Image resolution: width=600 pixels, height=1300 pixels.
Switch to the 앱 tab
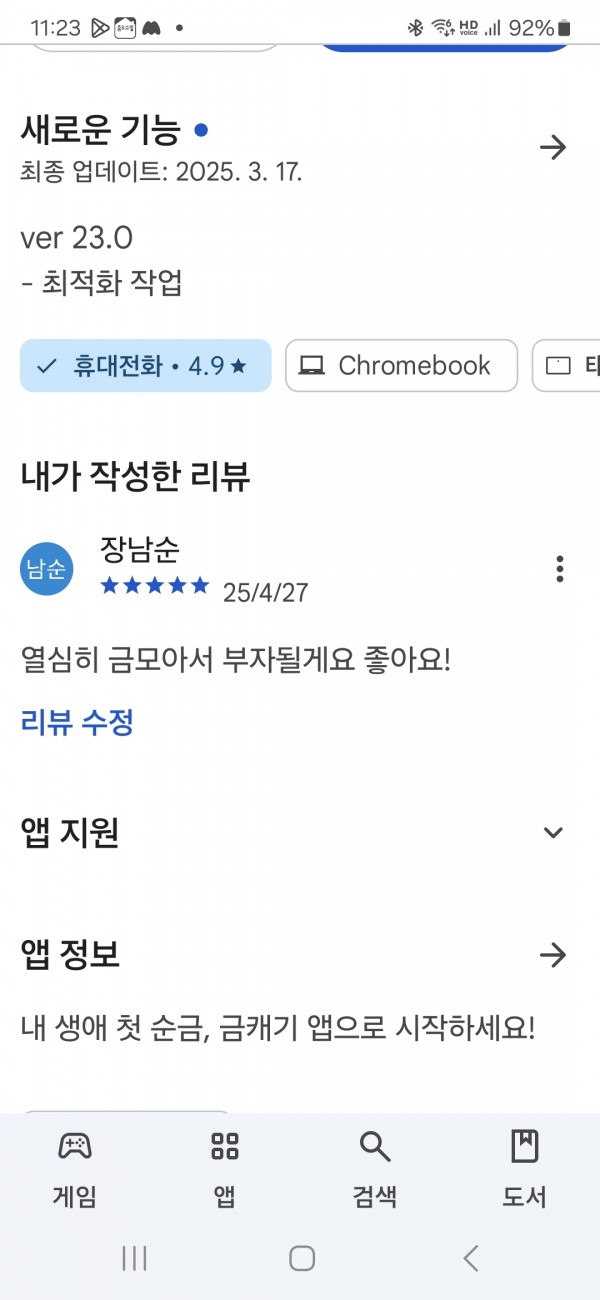225,1168
